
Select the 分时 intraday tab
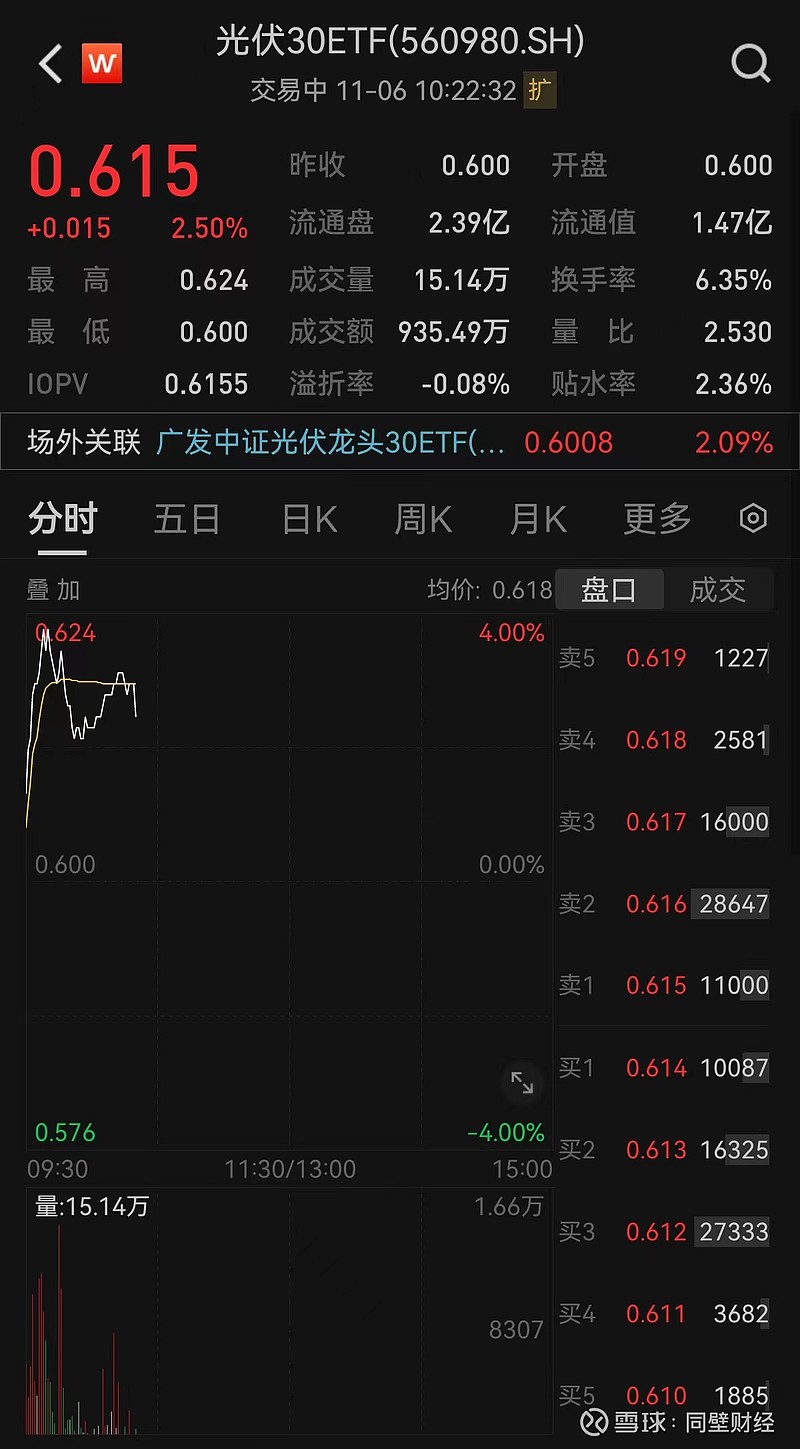click(62, 519)
